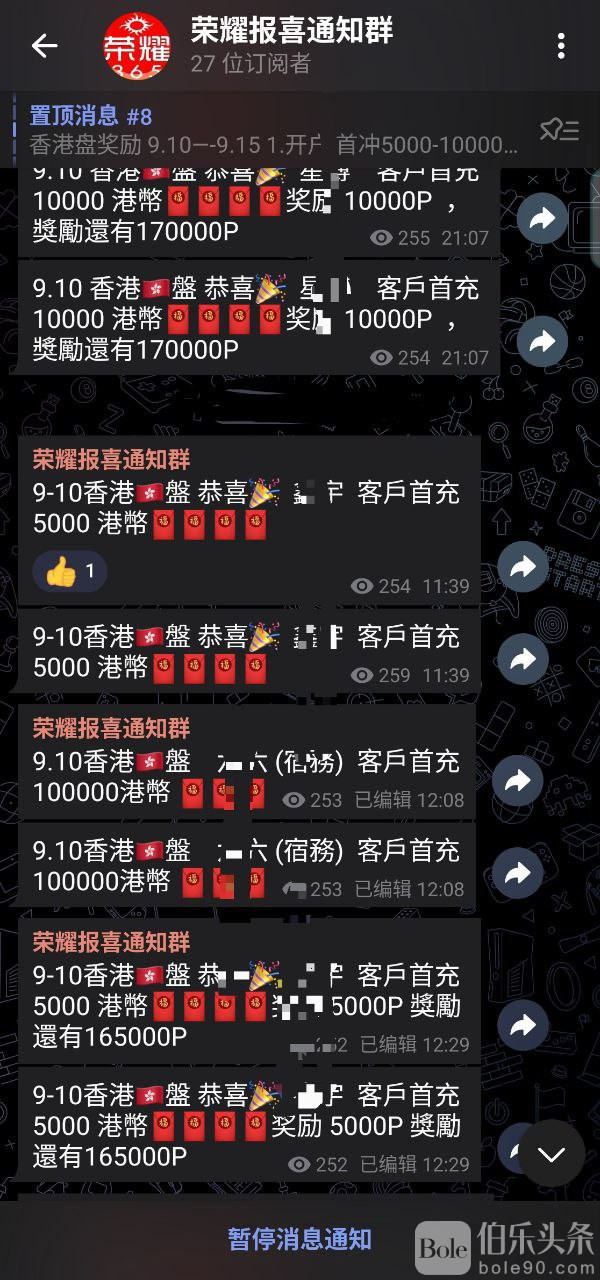The width and height of the screenshot is (600, 1280).
Task: Share the first 165000P message from 12:29
Action: (x=523, y=1025)
